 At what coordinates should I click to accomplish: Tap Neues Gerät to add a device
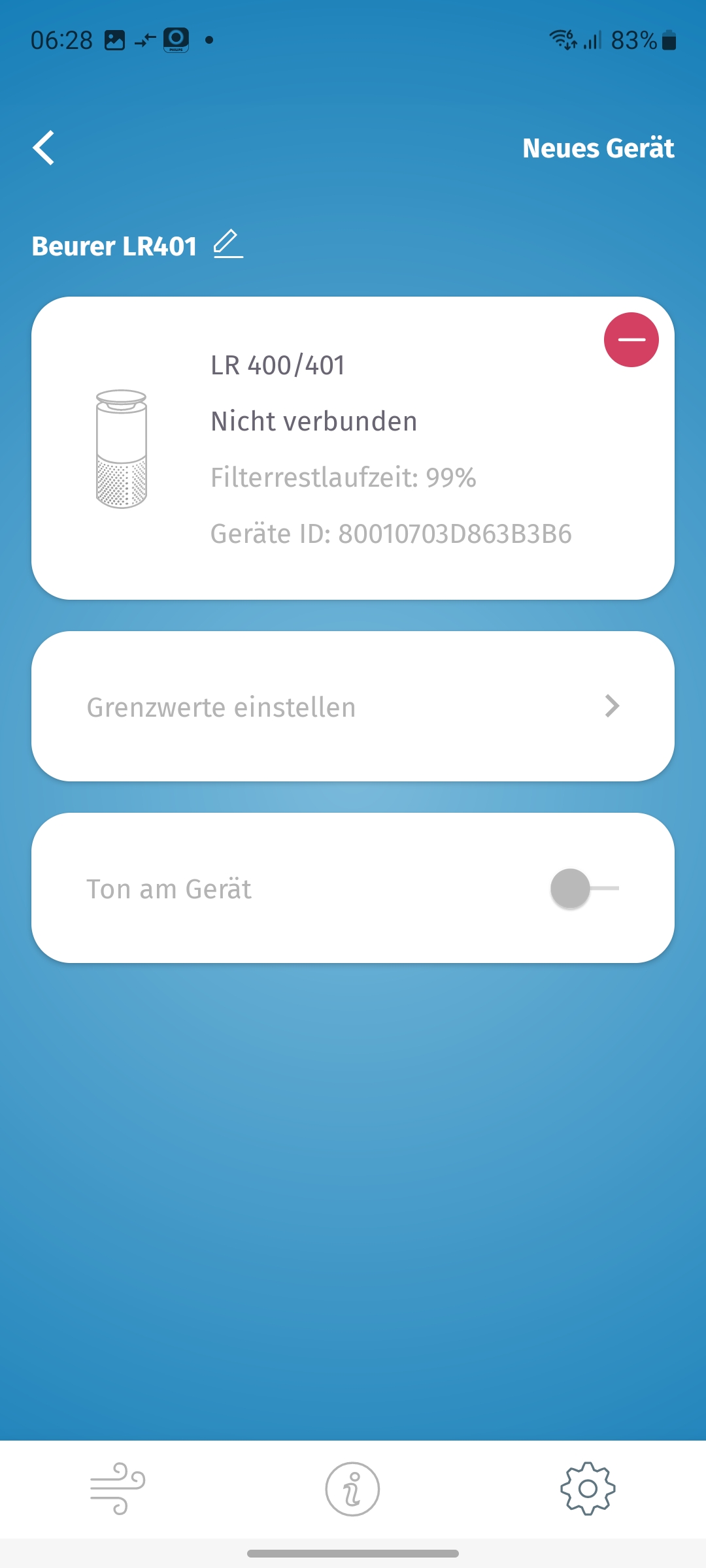598,148
